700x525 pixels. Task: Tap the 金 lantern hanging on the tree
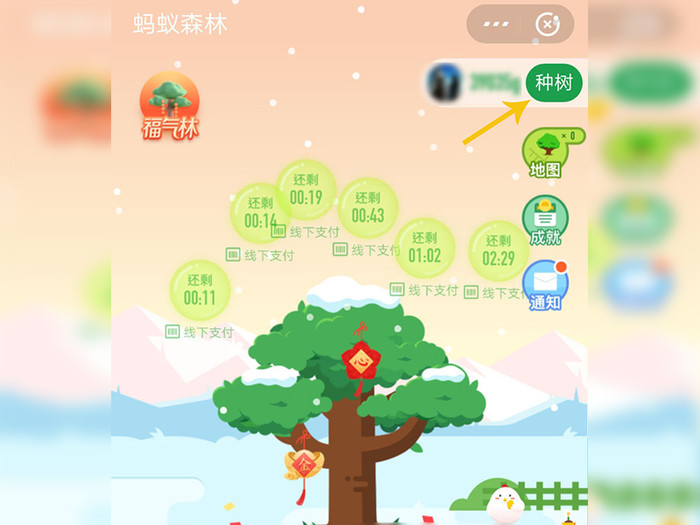point(303,463)
